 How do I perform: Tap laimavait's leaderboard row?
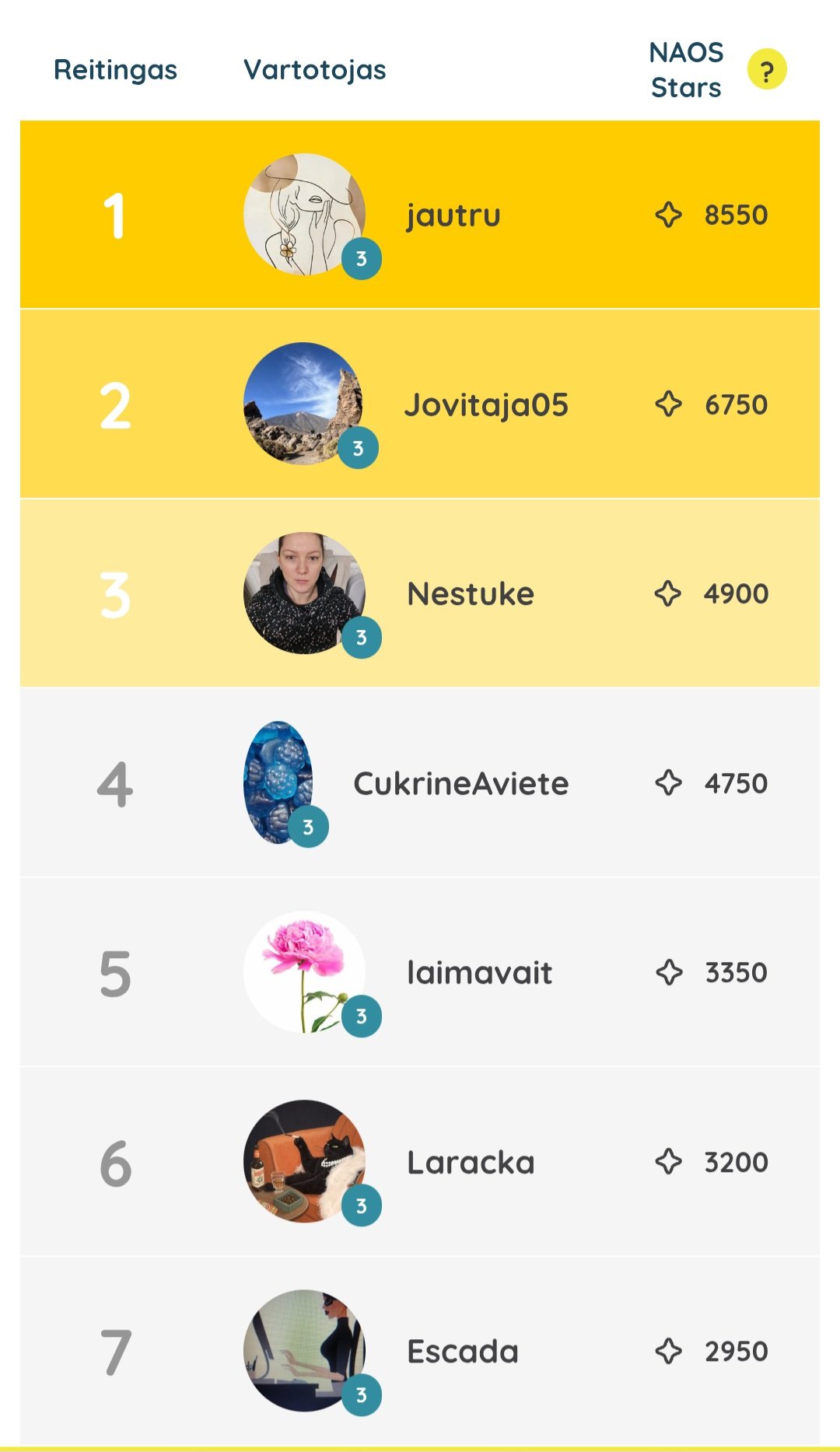point(420,972)
